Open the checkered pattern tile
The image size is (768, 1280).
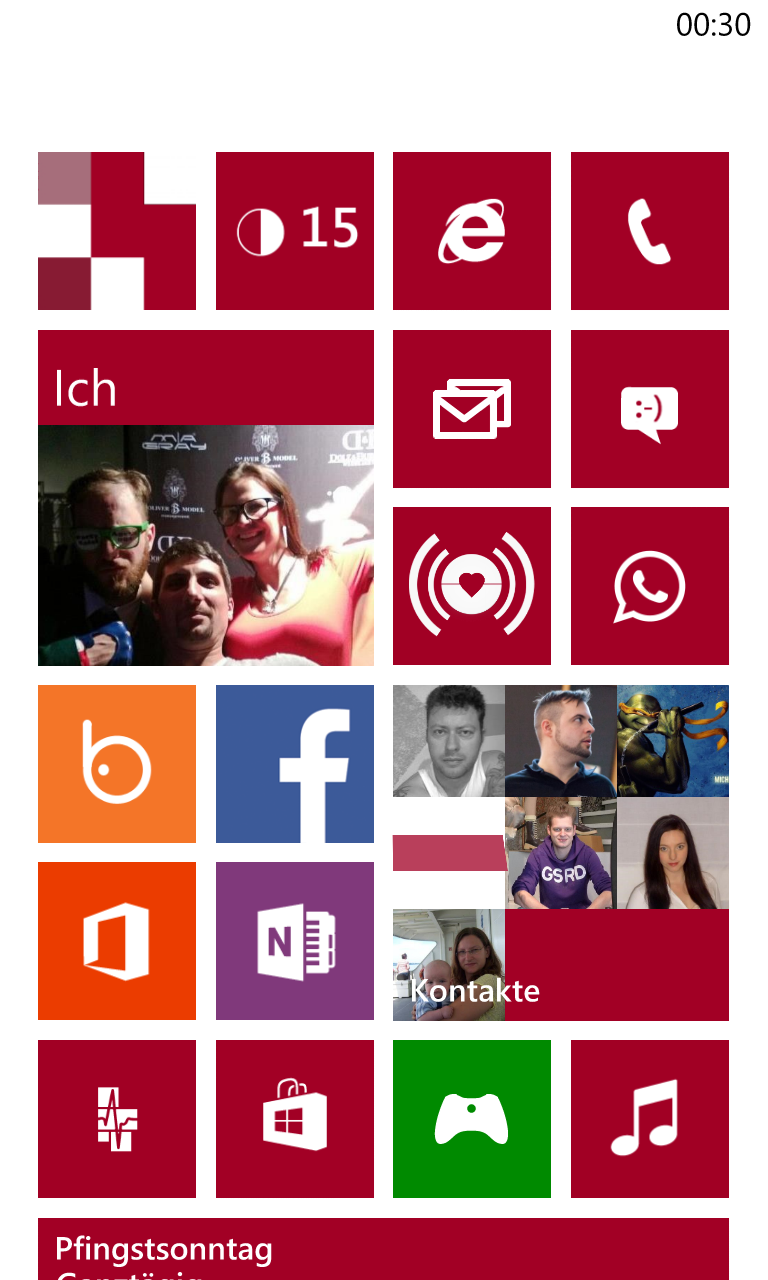tap(117, 231)
